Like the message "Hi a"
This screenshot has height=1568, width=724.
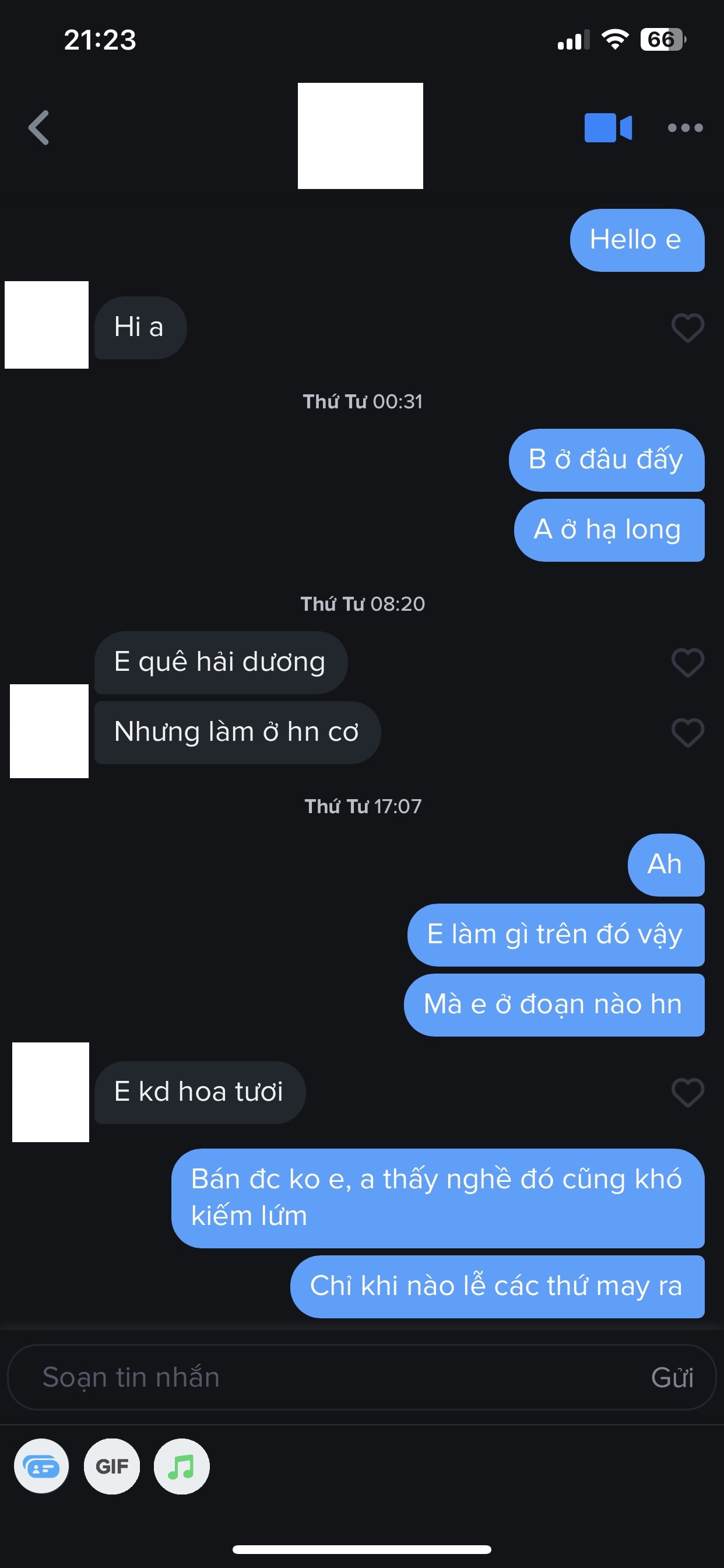[x=687, y=327]
